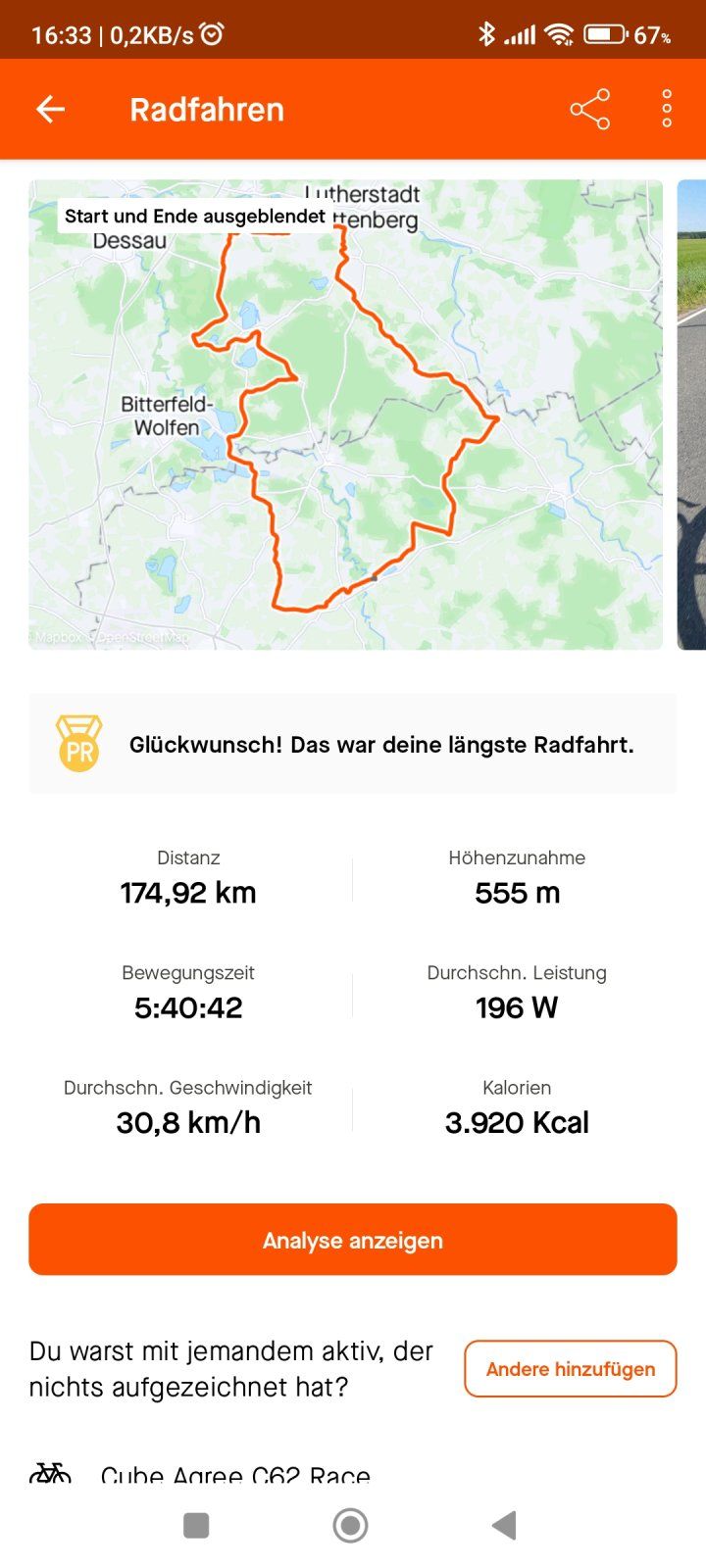Select Andere hinzufügen
The height and width of the screenshot is (1568, 706).
tap(570, 1369)
